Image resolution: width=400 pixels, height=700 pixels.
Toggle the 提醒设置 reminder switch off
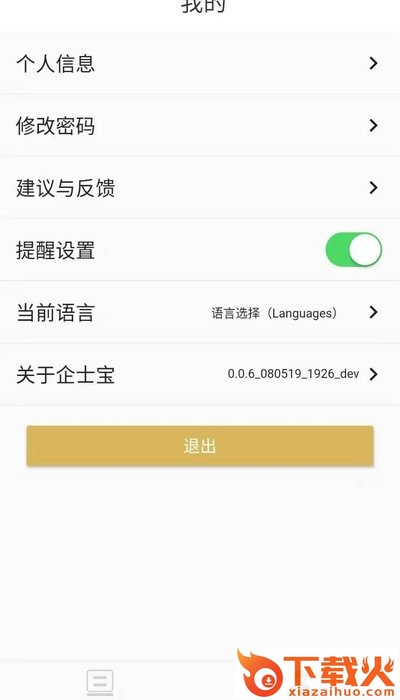354,250
